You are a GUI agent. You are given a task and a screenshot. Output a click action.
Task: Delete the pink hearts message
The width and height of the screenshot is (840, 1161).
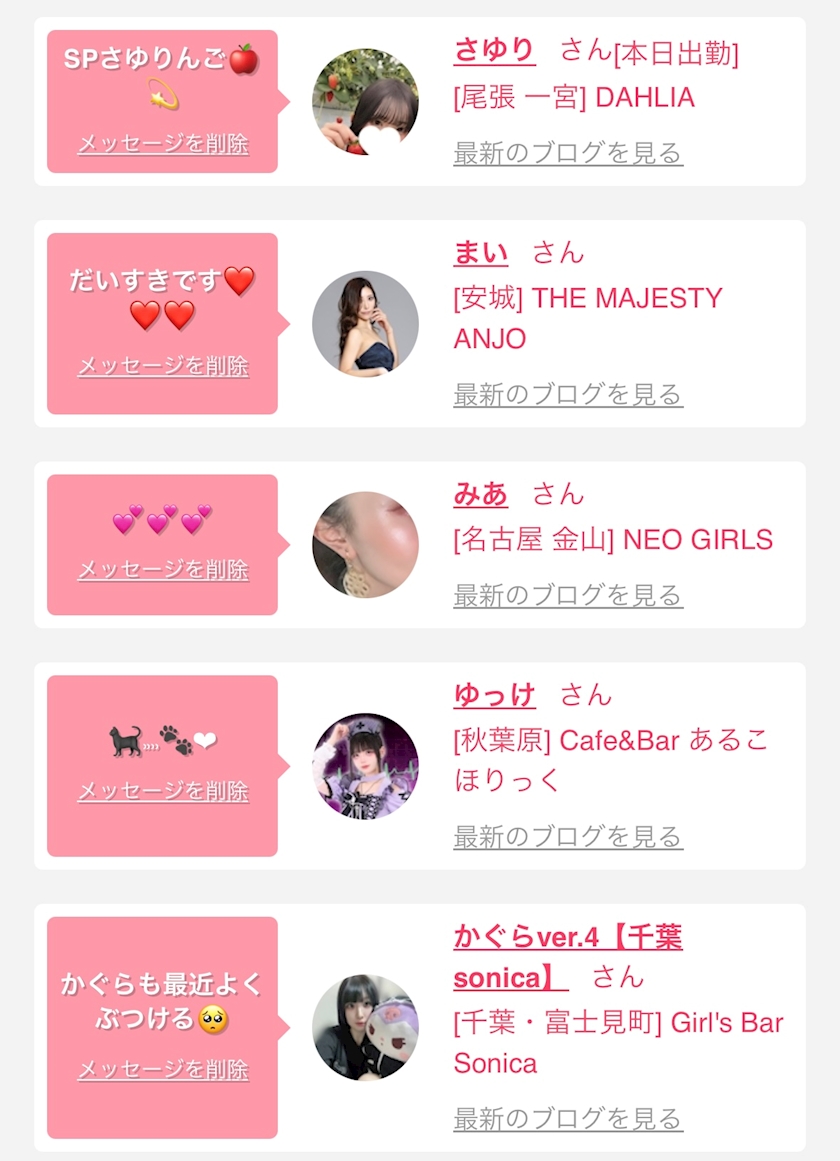coord(163,569)
